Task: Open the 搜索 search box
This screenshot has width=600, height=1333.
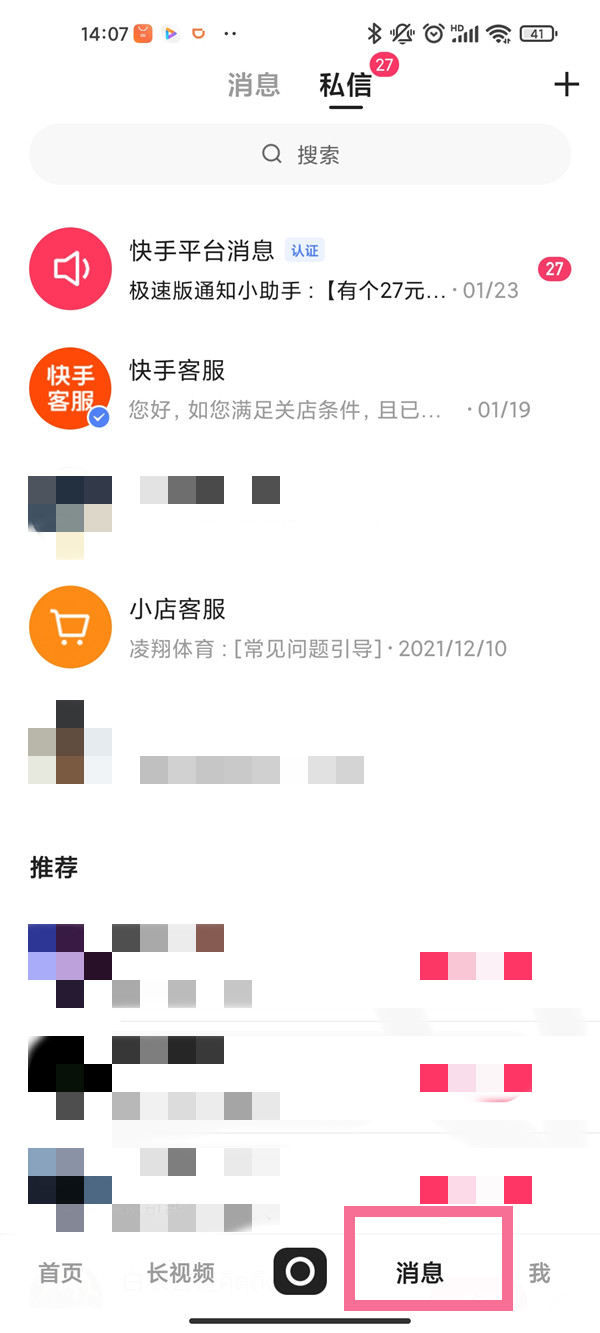Action: pos(300,154)
